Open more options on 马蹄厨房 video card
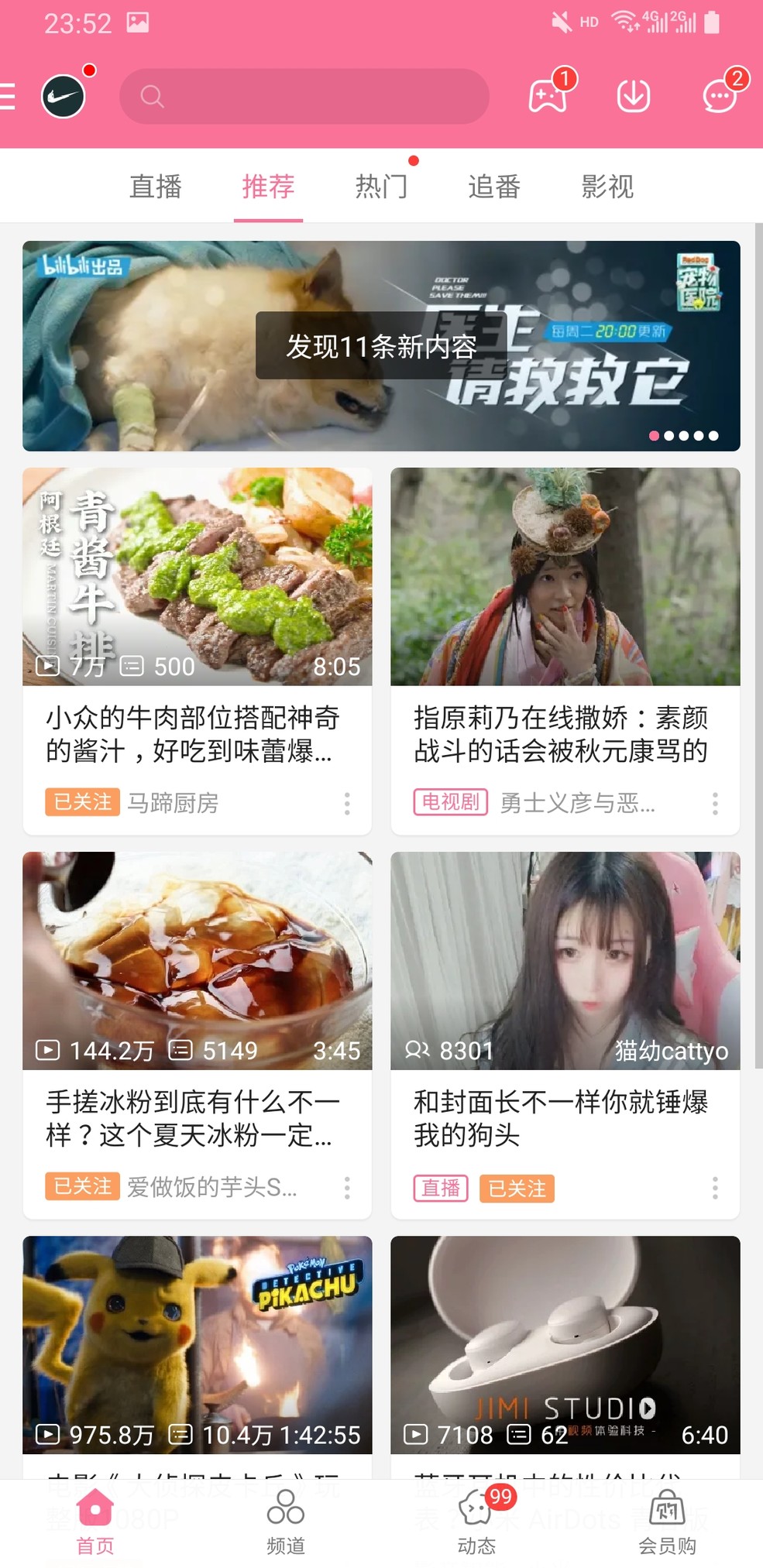 pos(346,805)
